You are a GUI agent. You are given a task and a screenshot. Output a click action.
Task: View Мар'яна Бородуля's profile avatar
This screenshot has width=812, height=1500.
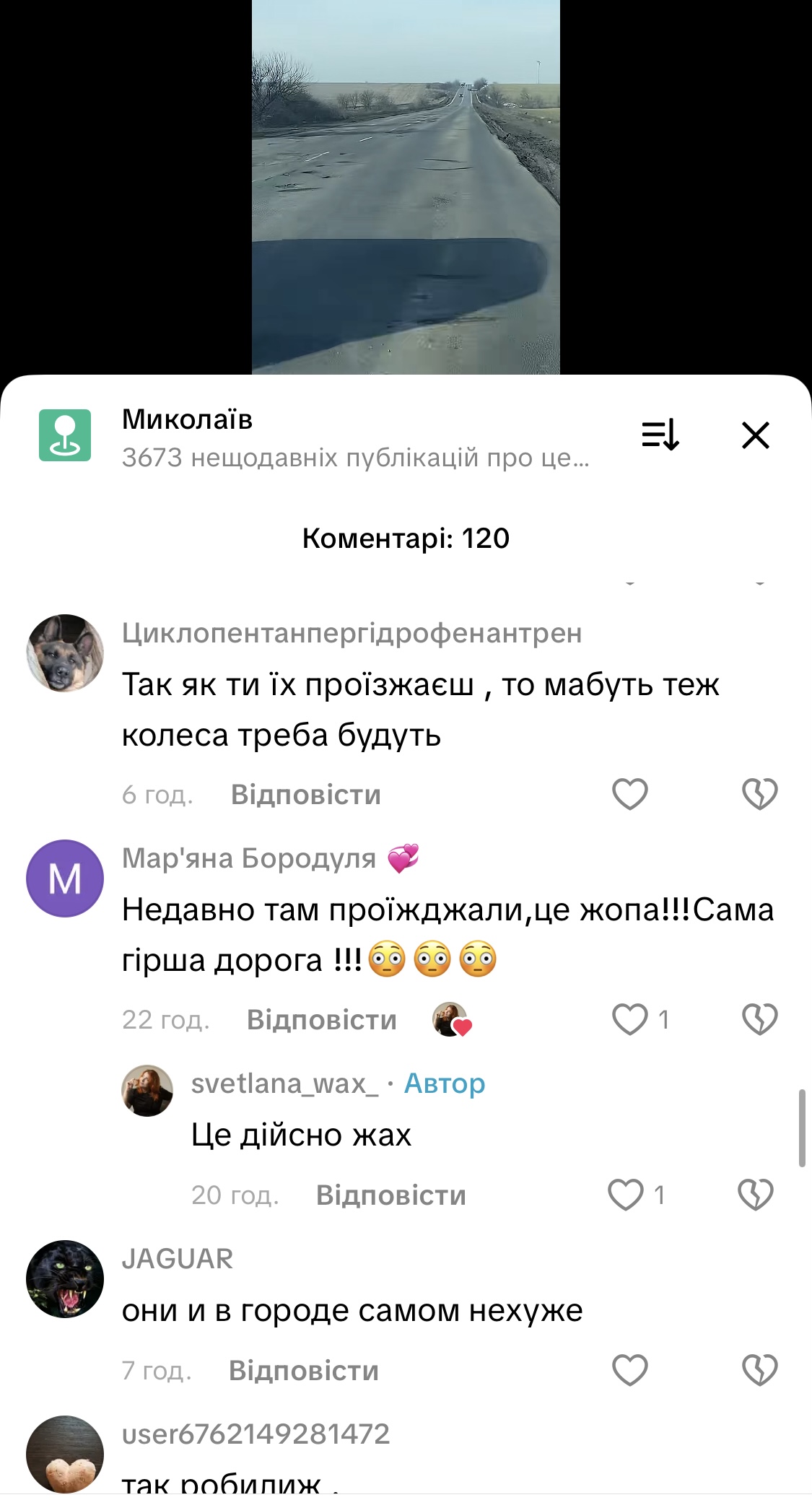pyautogui.click(x=65, y=878)
